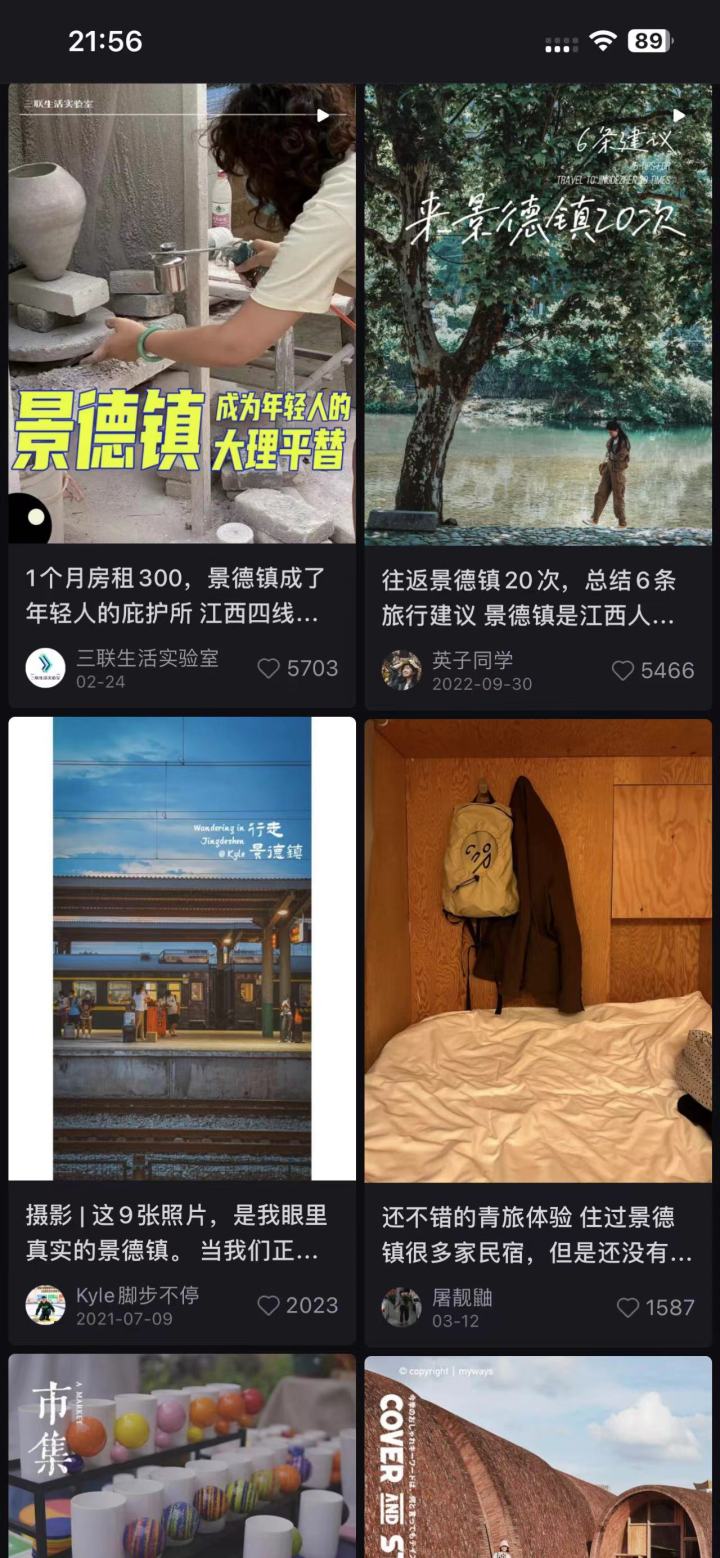This screenshot has width=720, height=1558.
Task: Like the 三联生活实验室 post
Action: [269, 668]
